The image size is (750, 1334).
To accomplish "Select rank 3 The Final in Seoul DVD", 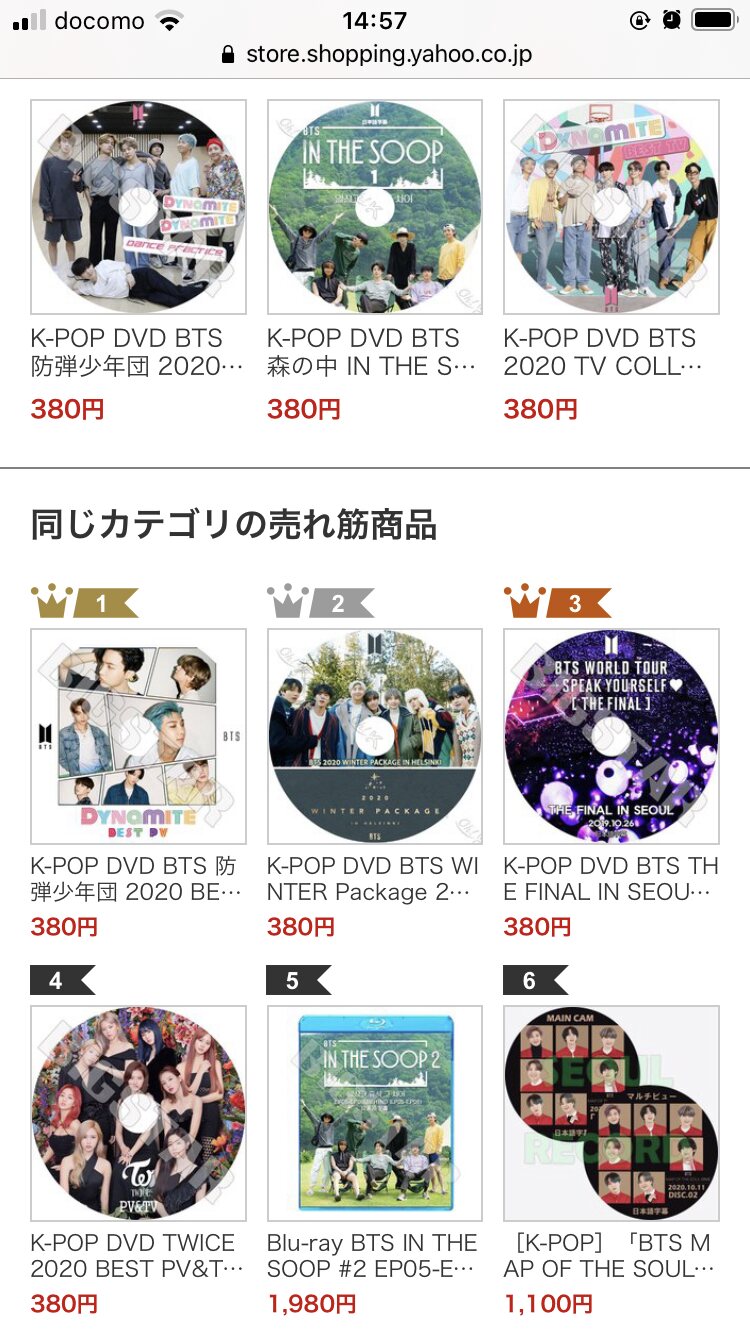I will (x=610, y=736).
